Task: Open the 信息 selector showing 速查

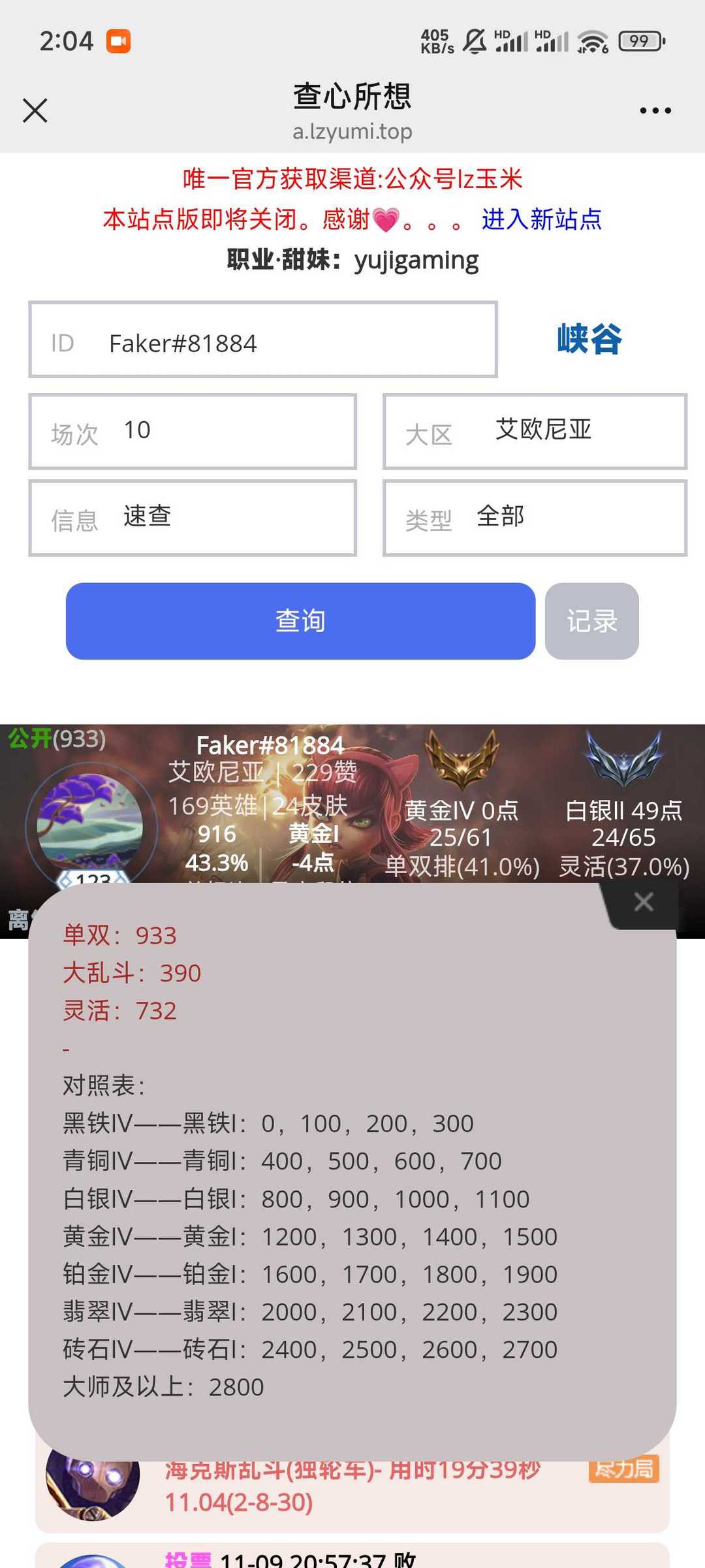Action: point(193,517)
